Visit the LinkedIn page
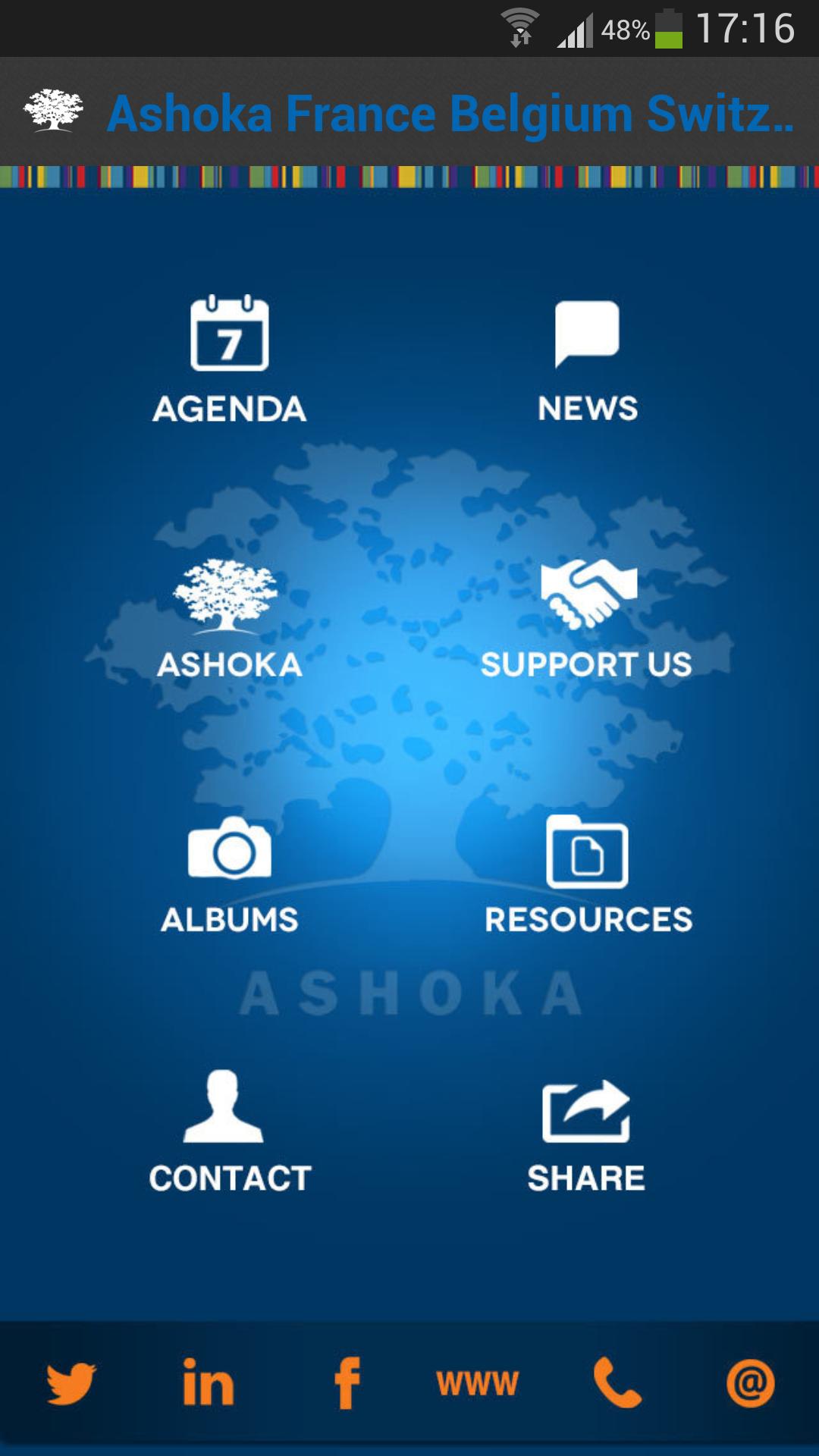 coord(209,1382)
